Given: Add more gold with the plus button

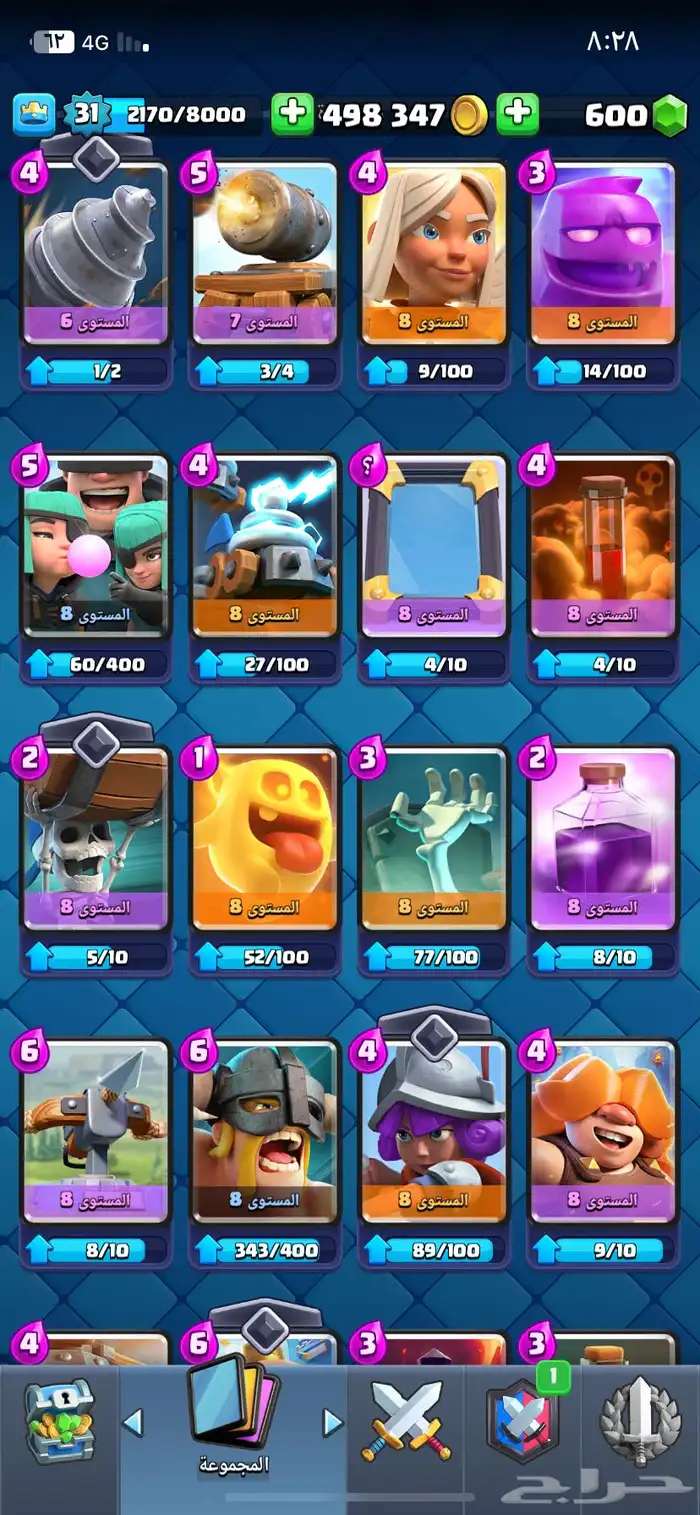Looking at the screenshot, I should pos(292,114).
